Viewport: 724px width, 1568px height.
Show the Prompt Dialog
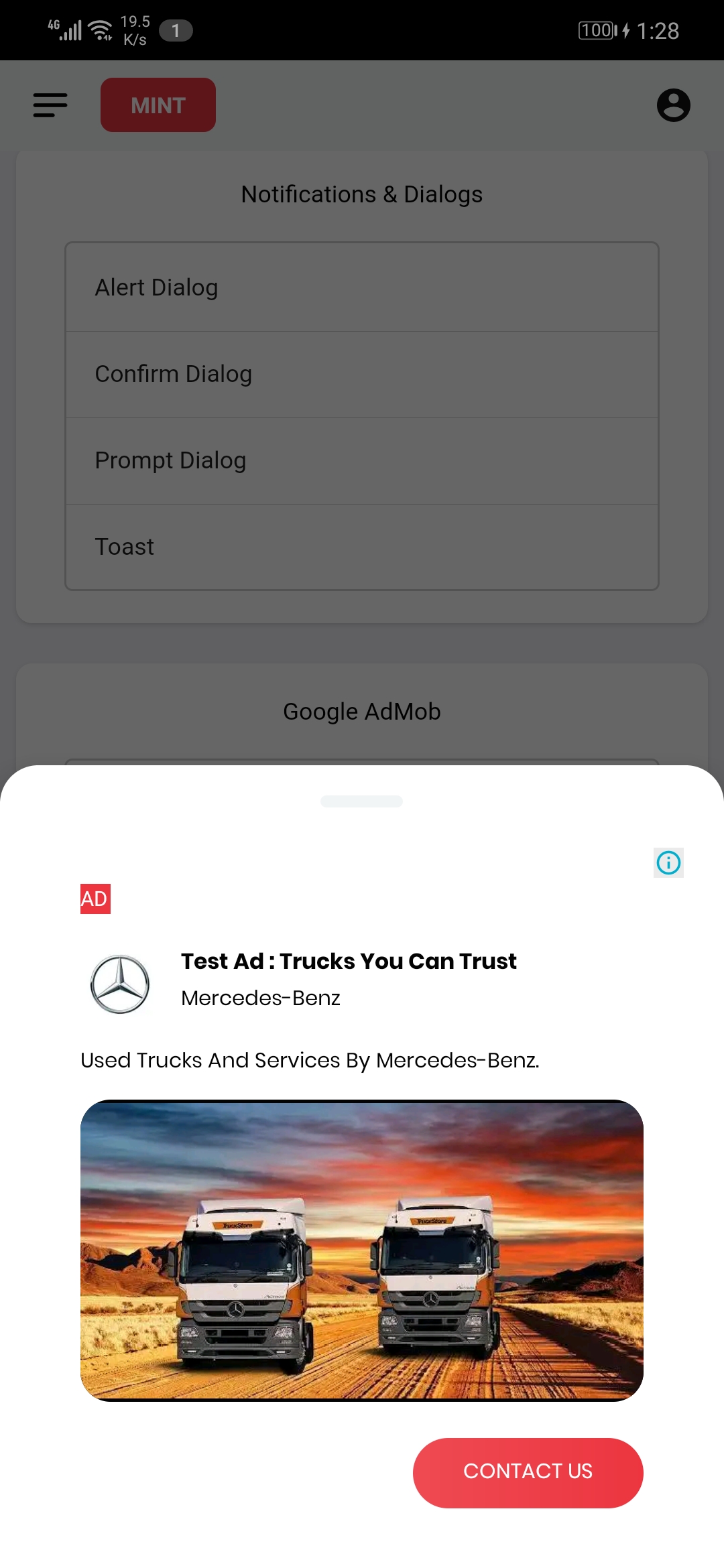(x=362, y=460)
